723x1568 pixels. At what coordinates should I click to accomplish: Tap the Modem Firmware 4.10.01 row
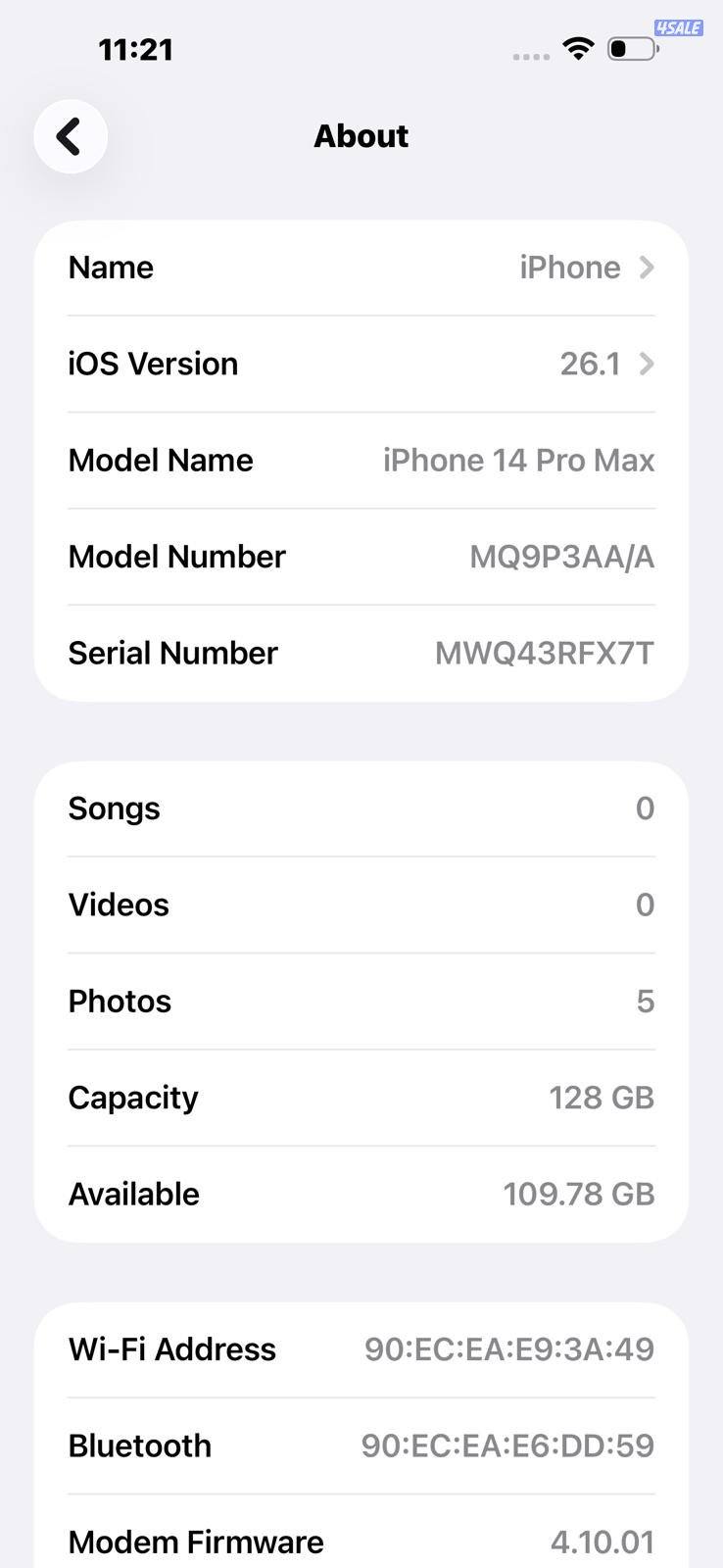tap(361, 1541)
